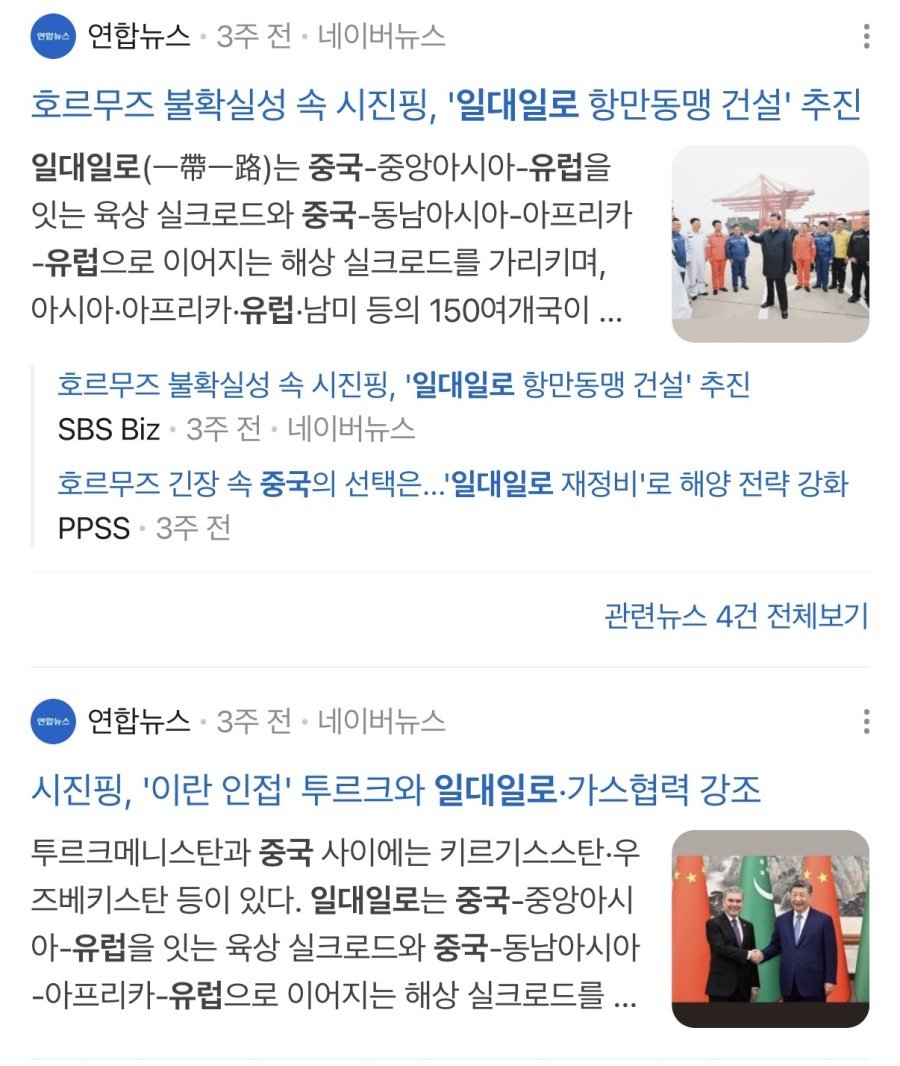The width and height of the screenshot is (900, 1066).
Task: Open the SBS Biz related article link
Action: point(404,384)
